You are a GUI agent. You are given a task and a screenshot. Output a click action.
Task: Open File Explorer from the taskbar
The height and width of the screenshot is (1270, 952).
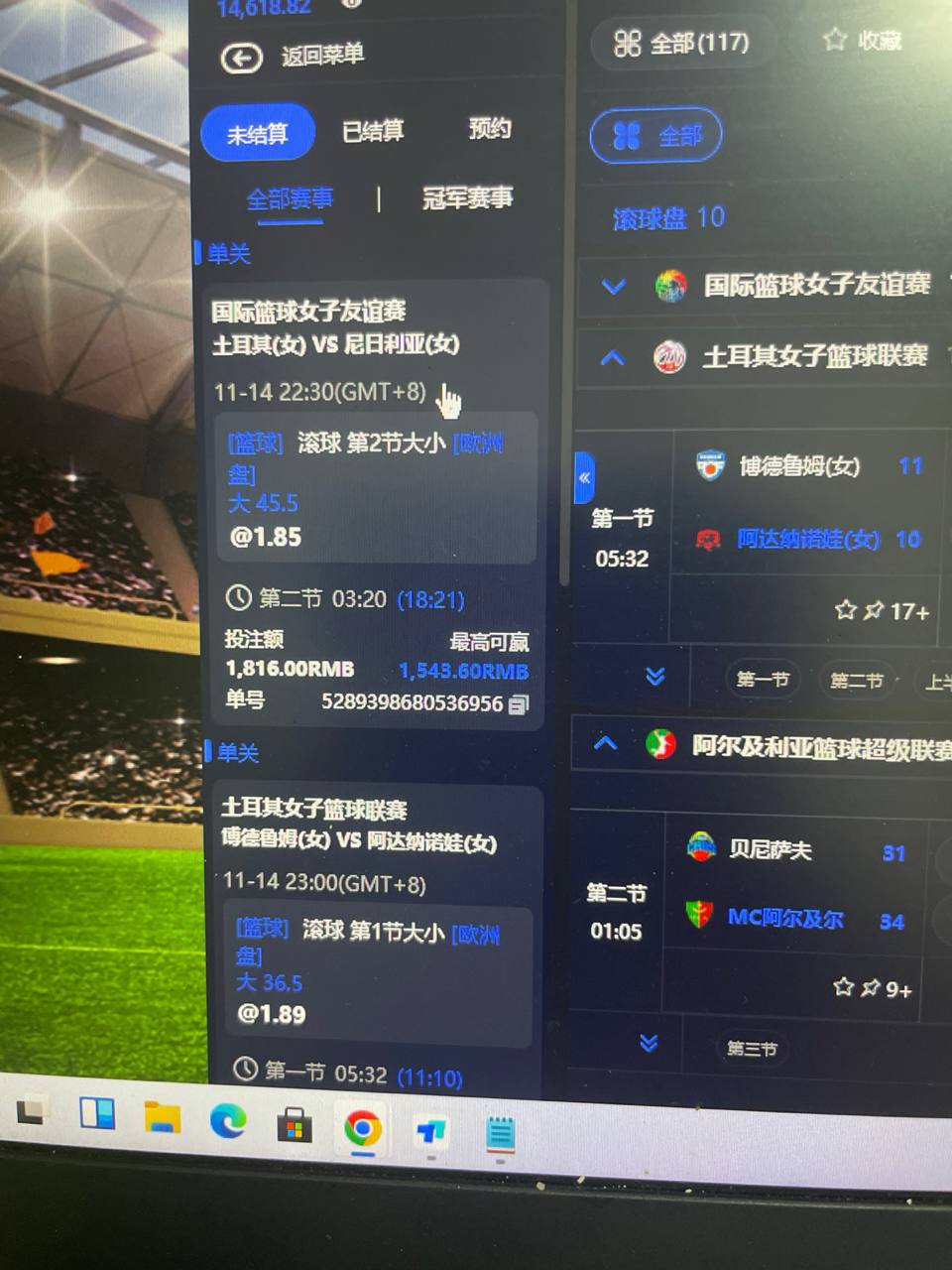(x=163, y=1118)
